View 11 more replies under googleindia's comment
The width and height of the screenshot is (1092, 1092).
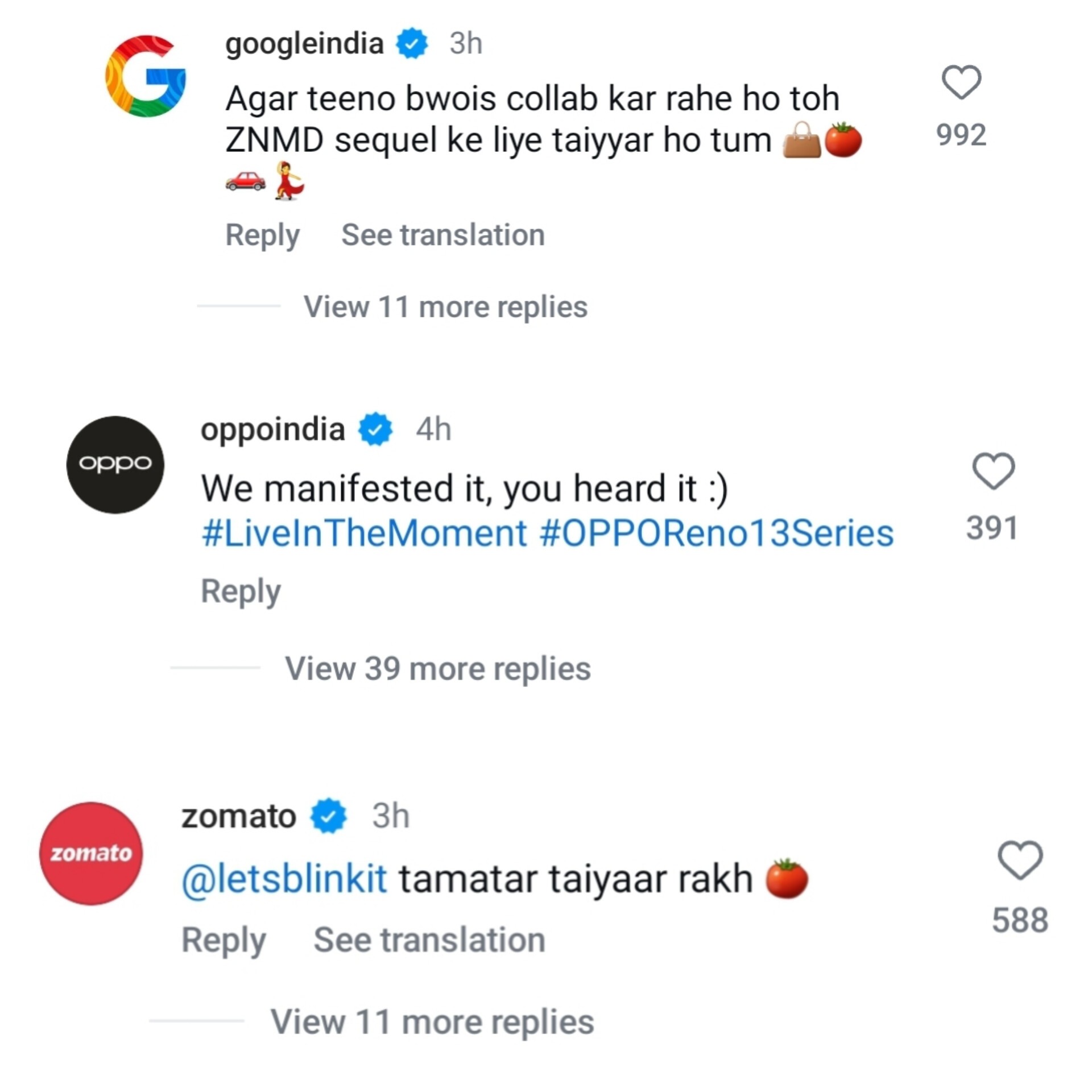(x=445, y=307)
